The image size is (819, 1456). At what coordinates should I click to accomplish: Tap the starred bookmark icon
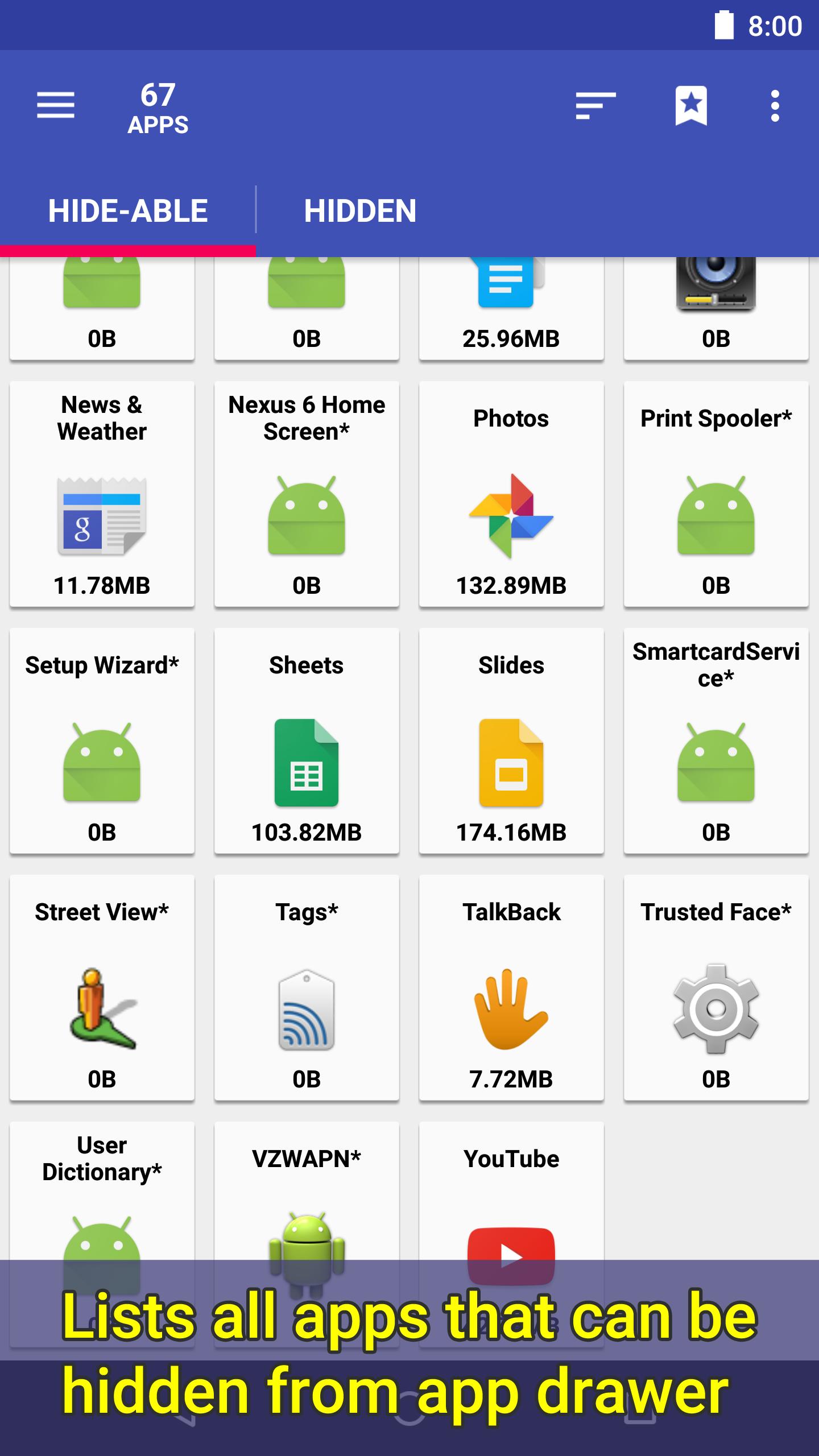(691, 106)
